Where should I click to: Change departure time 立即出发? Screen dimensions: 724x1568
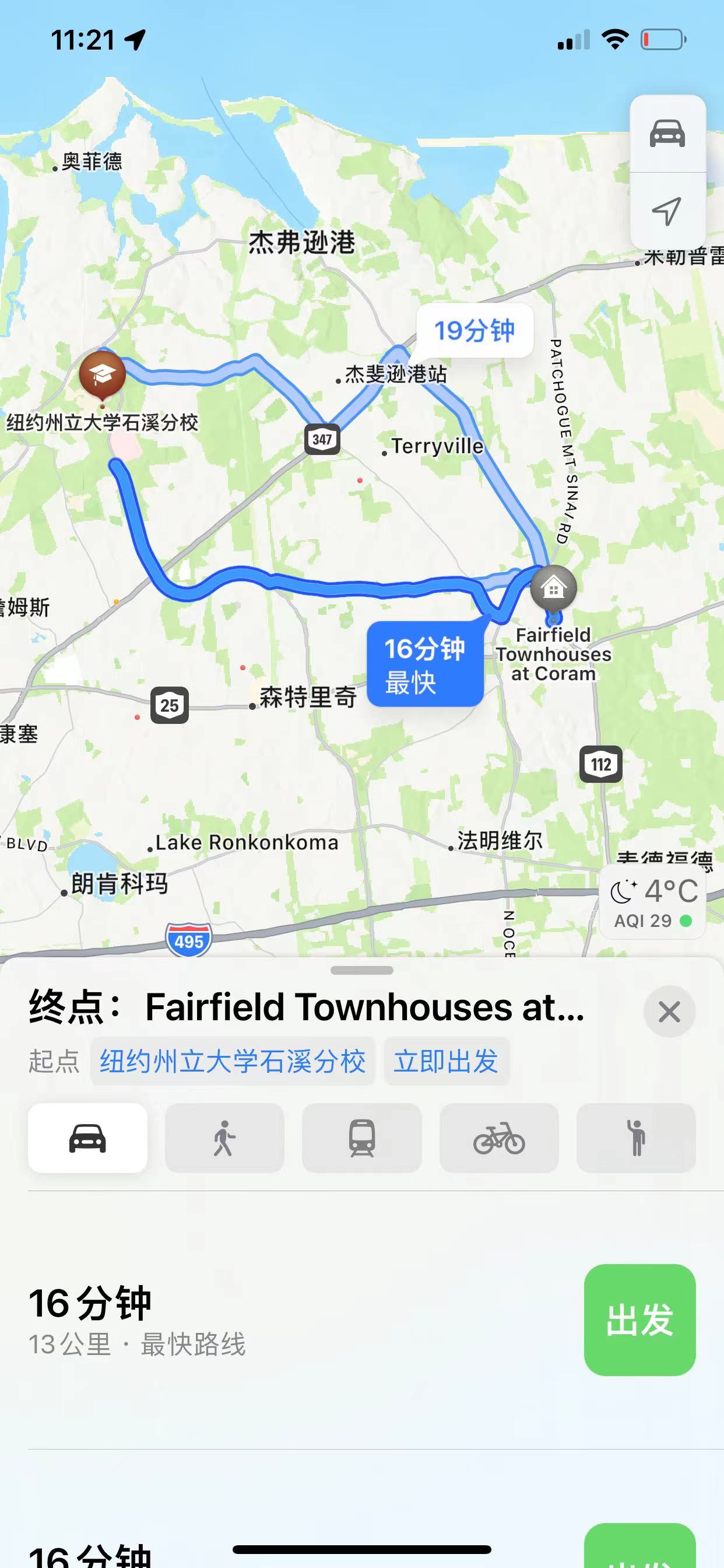(446, 1062)
